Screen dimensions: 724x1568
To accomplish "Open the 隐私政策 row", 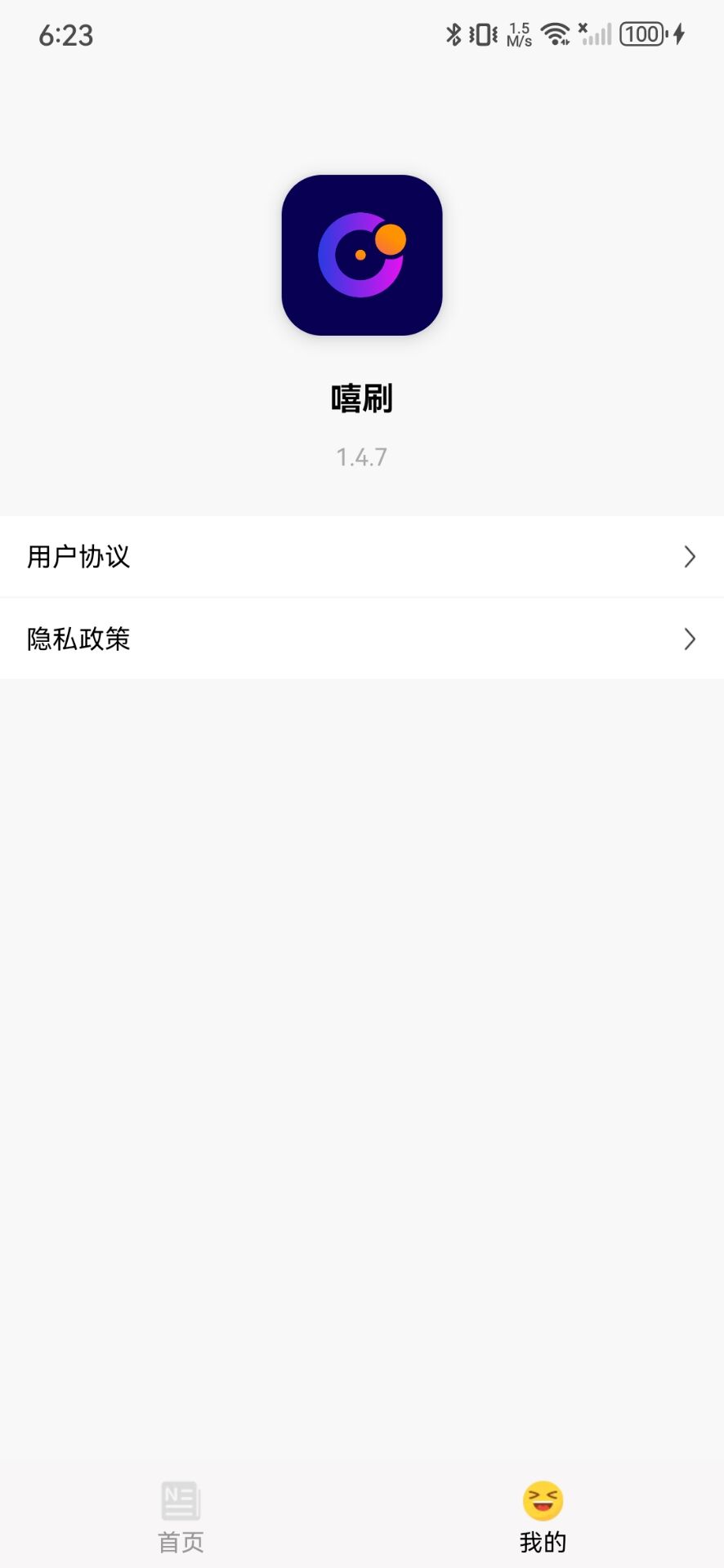I will tap(361, 639).
